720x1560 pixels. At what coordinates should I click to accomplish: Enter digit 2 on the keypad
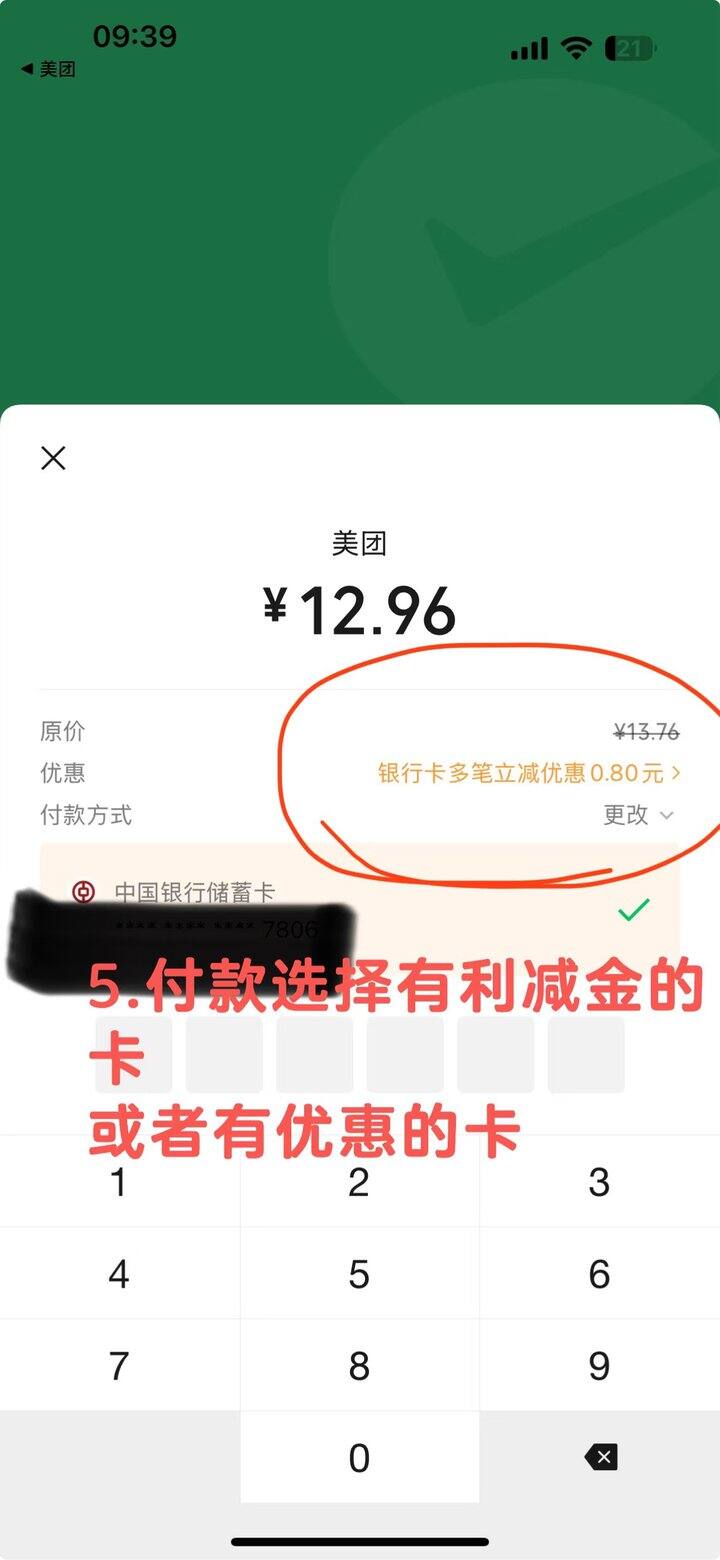pos(359,1182)
